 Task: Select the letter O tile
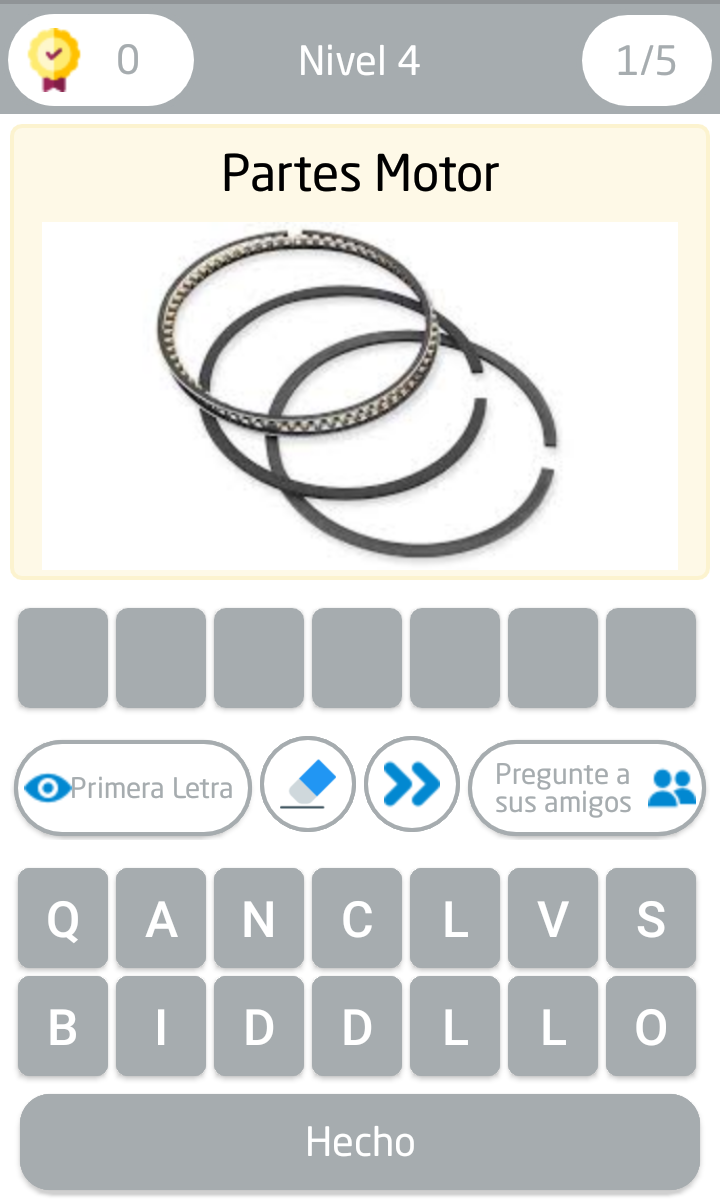[x=650, y=1026]
